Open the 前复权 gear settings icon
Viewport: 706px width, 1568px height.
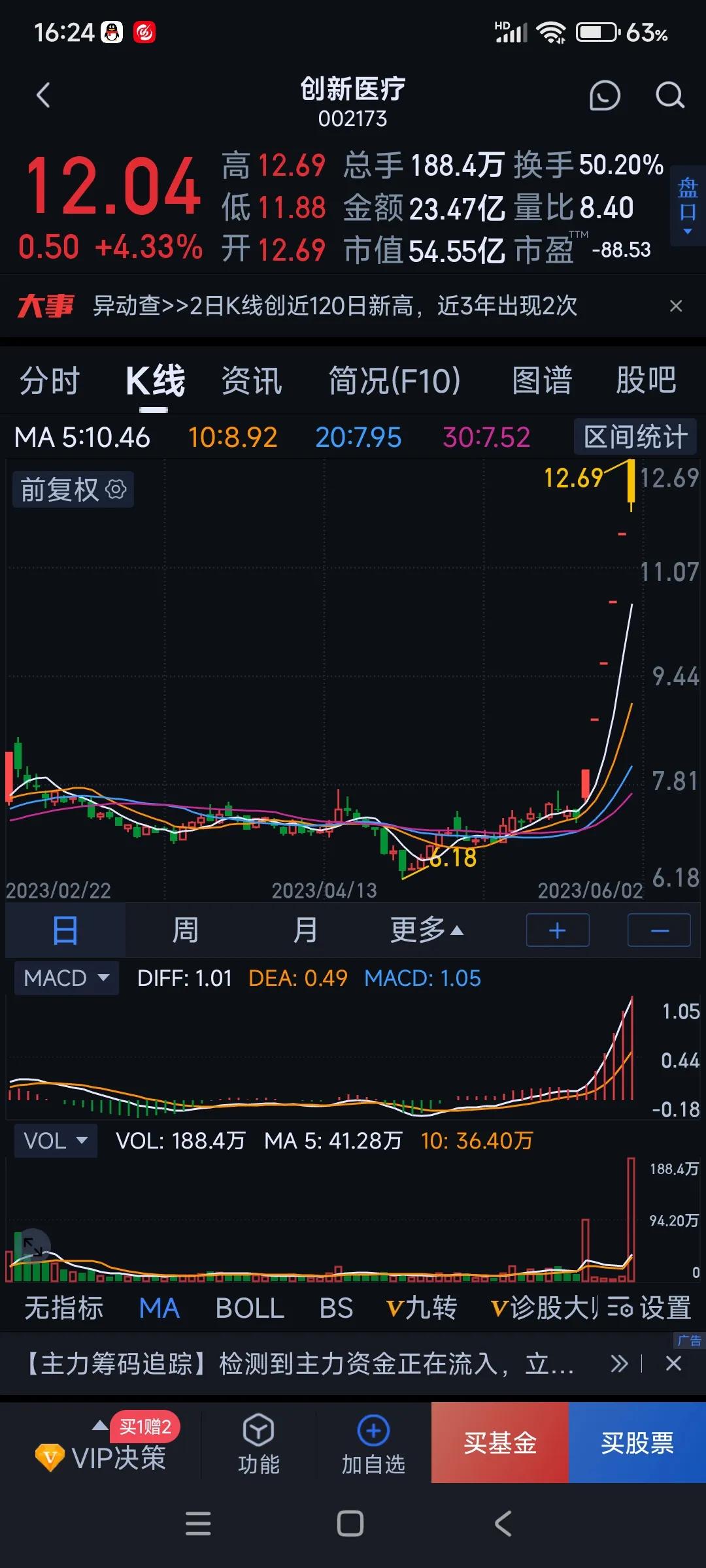click(115, 489)
